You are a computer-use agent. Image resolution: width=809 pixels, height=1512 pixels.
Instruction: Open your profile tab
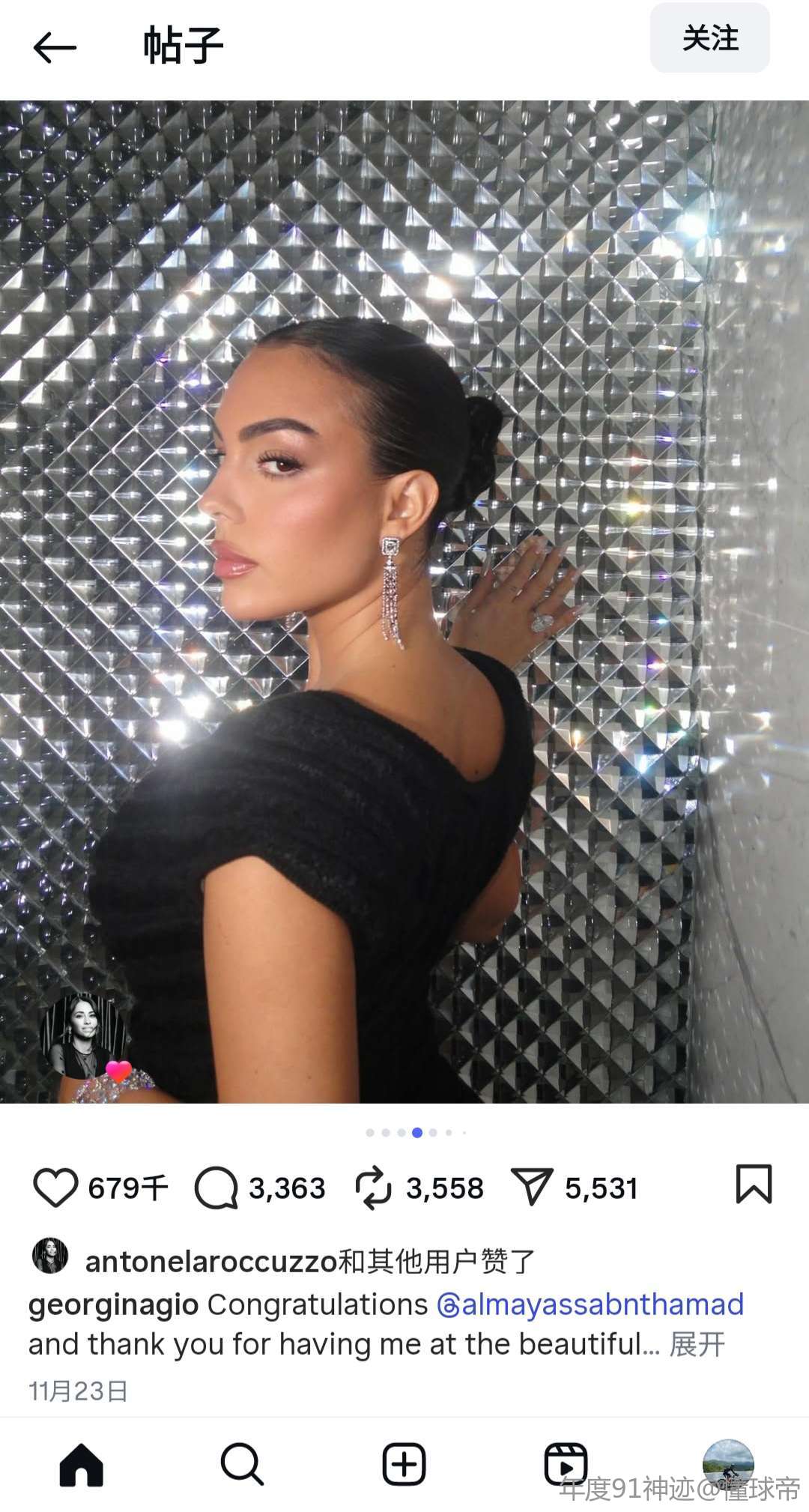727,1464
